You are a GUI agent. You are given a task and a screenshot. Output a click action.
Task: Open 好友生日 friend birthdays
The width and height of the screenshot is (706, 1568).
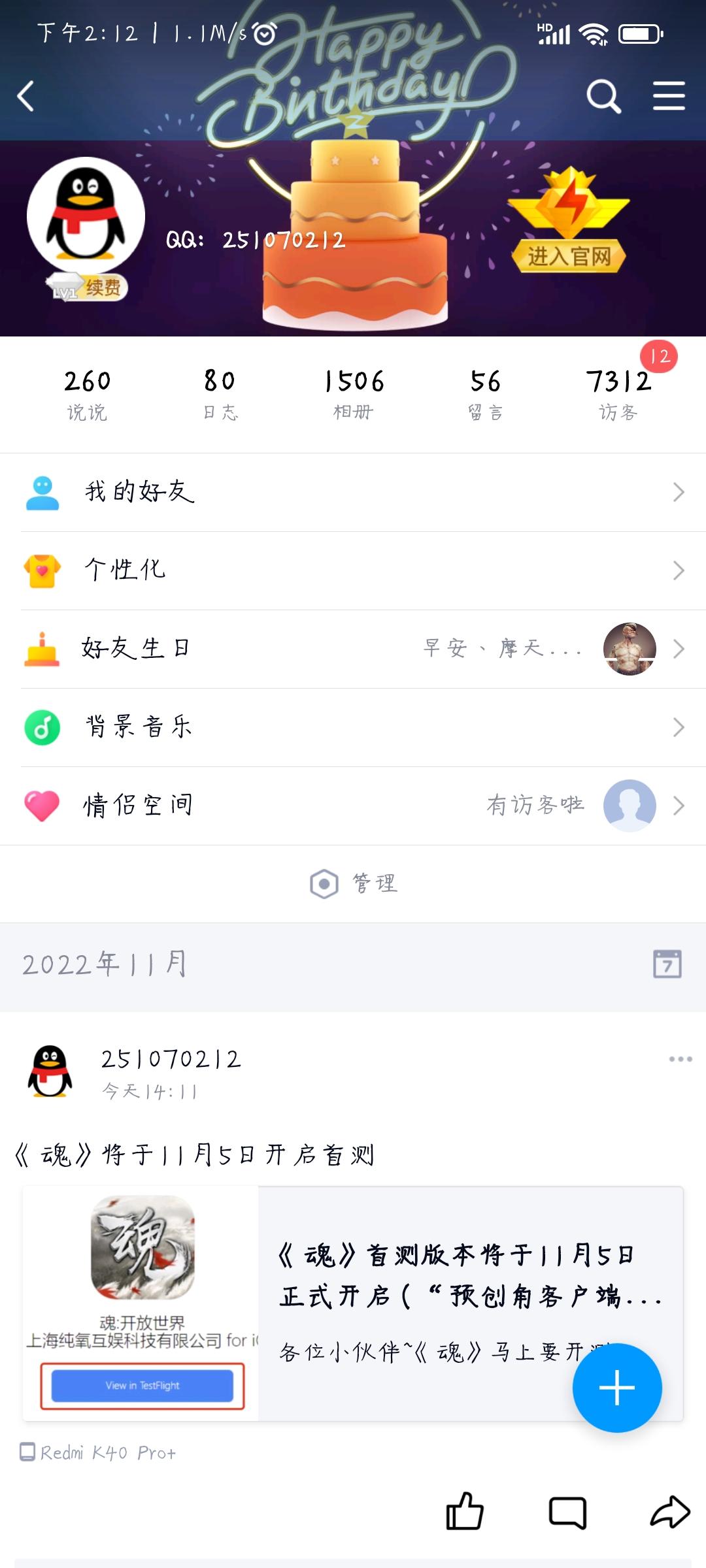(353, 649)
